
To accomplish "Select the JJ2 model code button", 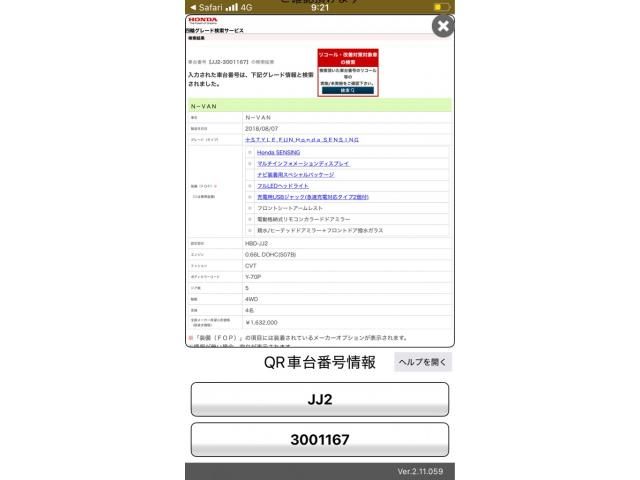I will (x=319, y=399).
